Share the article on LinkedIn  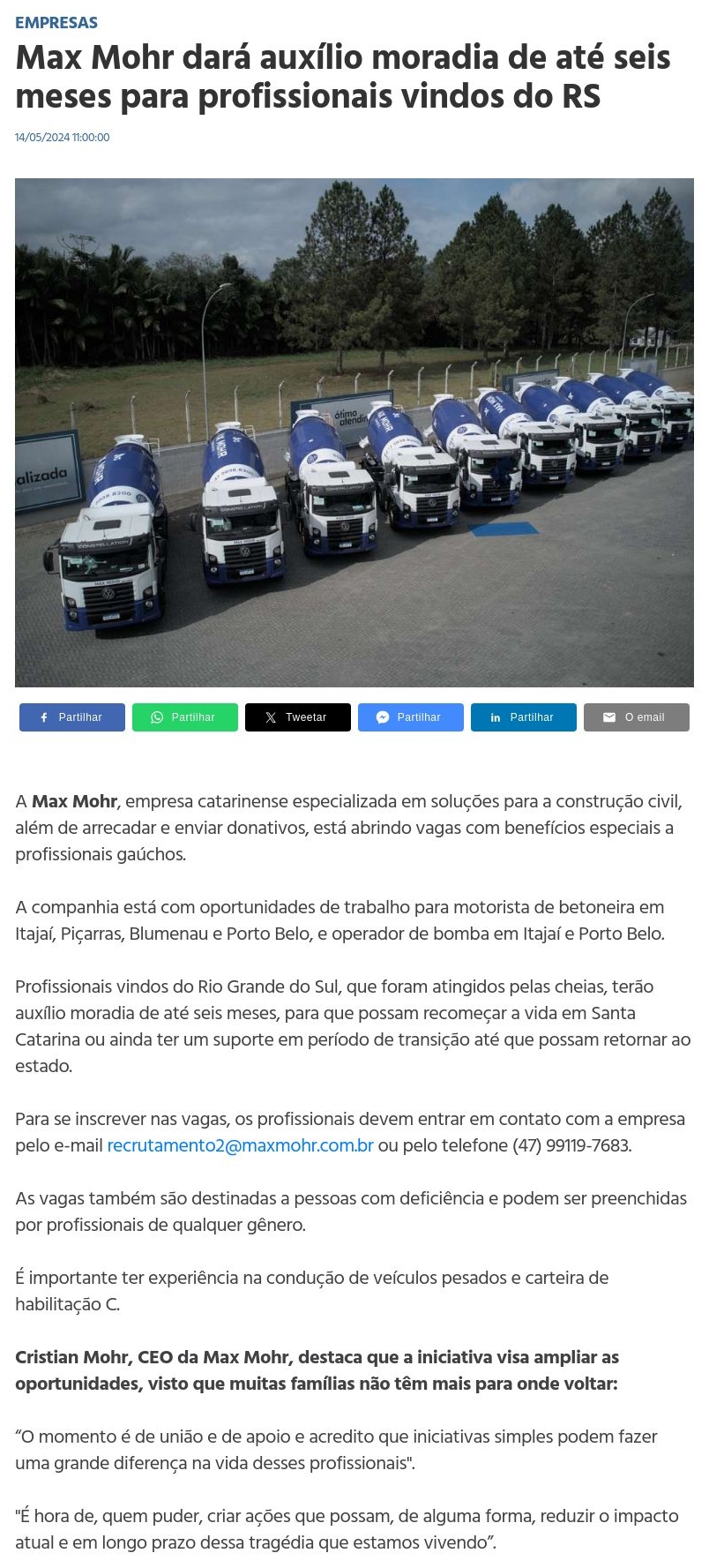[x=524, y=717]
